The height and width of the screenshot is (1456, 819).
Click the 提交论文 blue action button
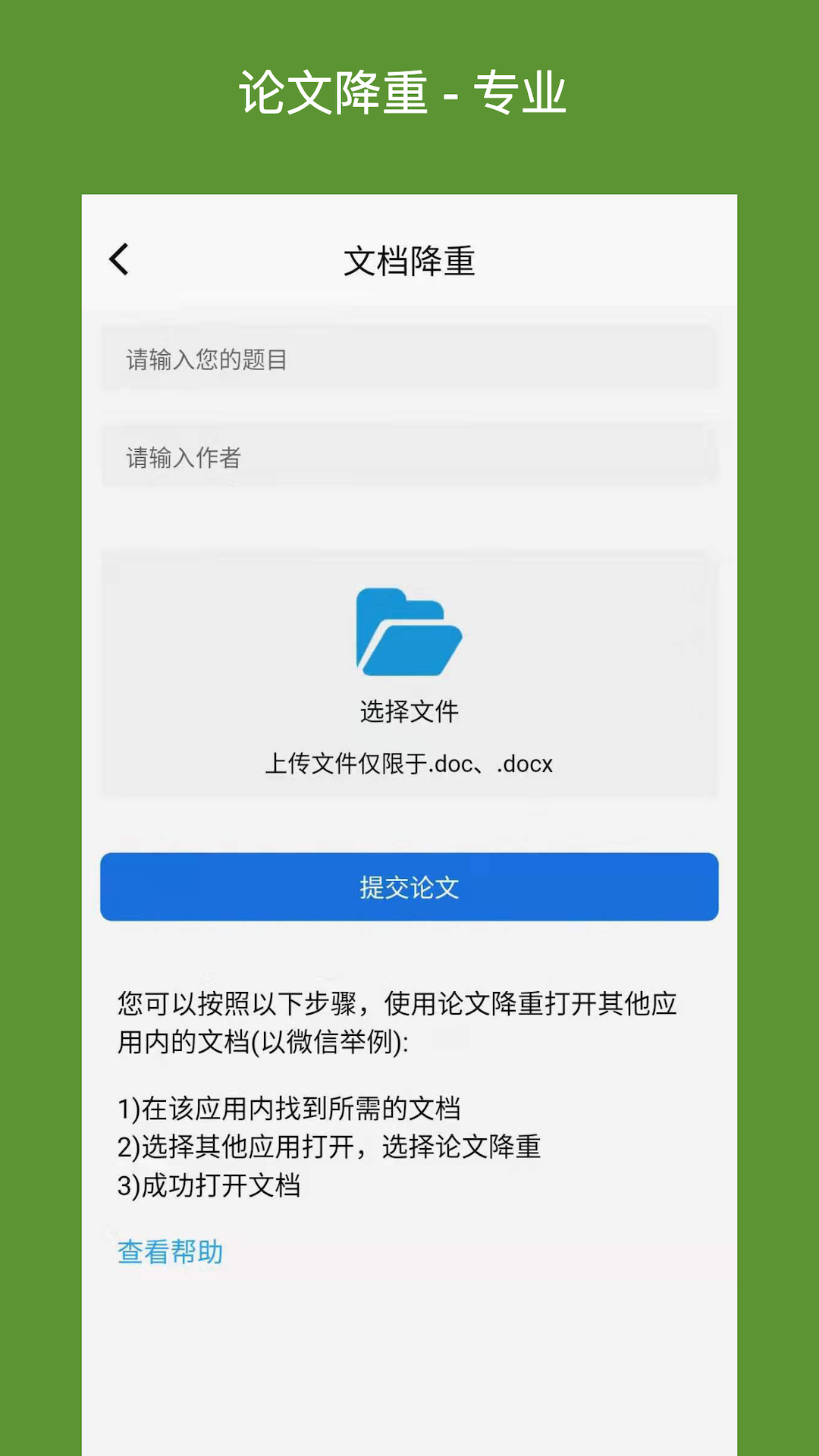click(409, 887)
